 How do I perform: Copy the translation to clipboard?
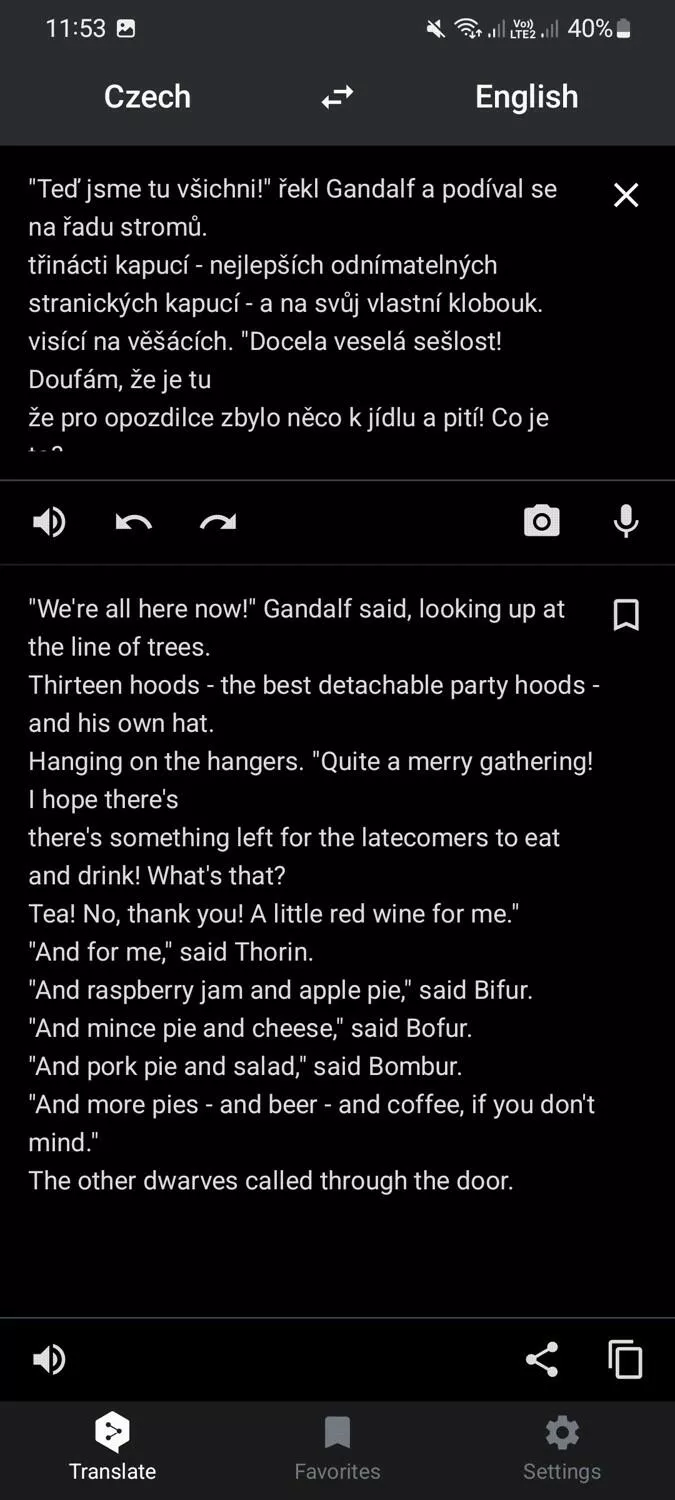point(626,1360)
